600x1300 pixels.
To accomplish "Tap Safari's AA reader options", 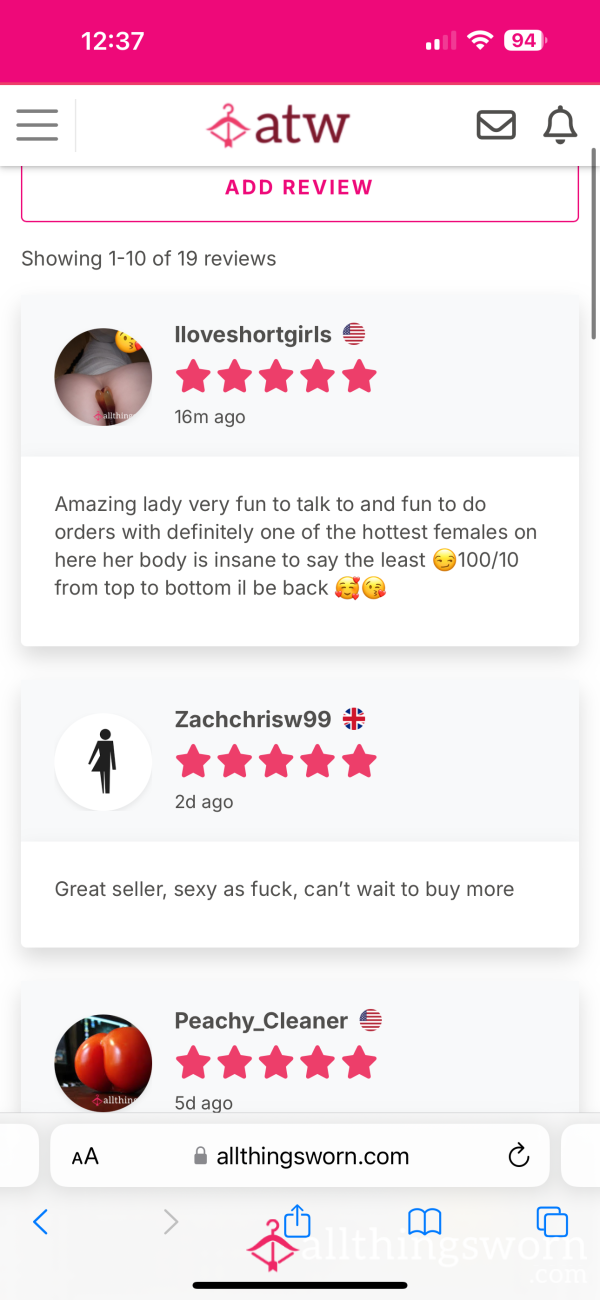I will [x=86, y=1157].
